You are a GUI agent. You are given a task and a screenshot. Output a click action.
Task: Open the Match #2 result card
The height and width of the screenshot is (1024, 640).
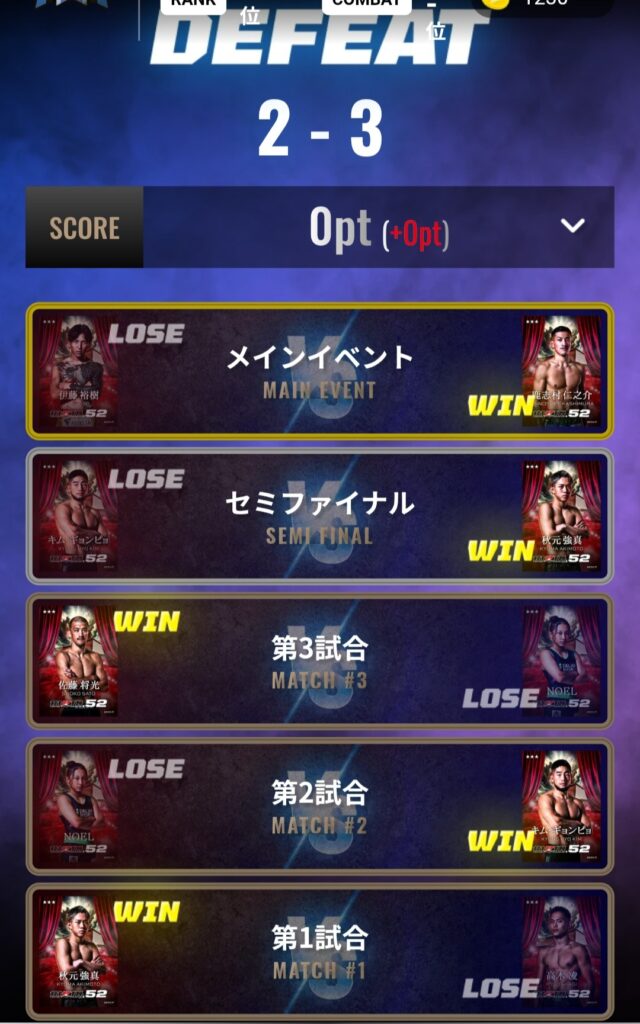coord(320,806)
